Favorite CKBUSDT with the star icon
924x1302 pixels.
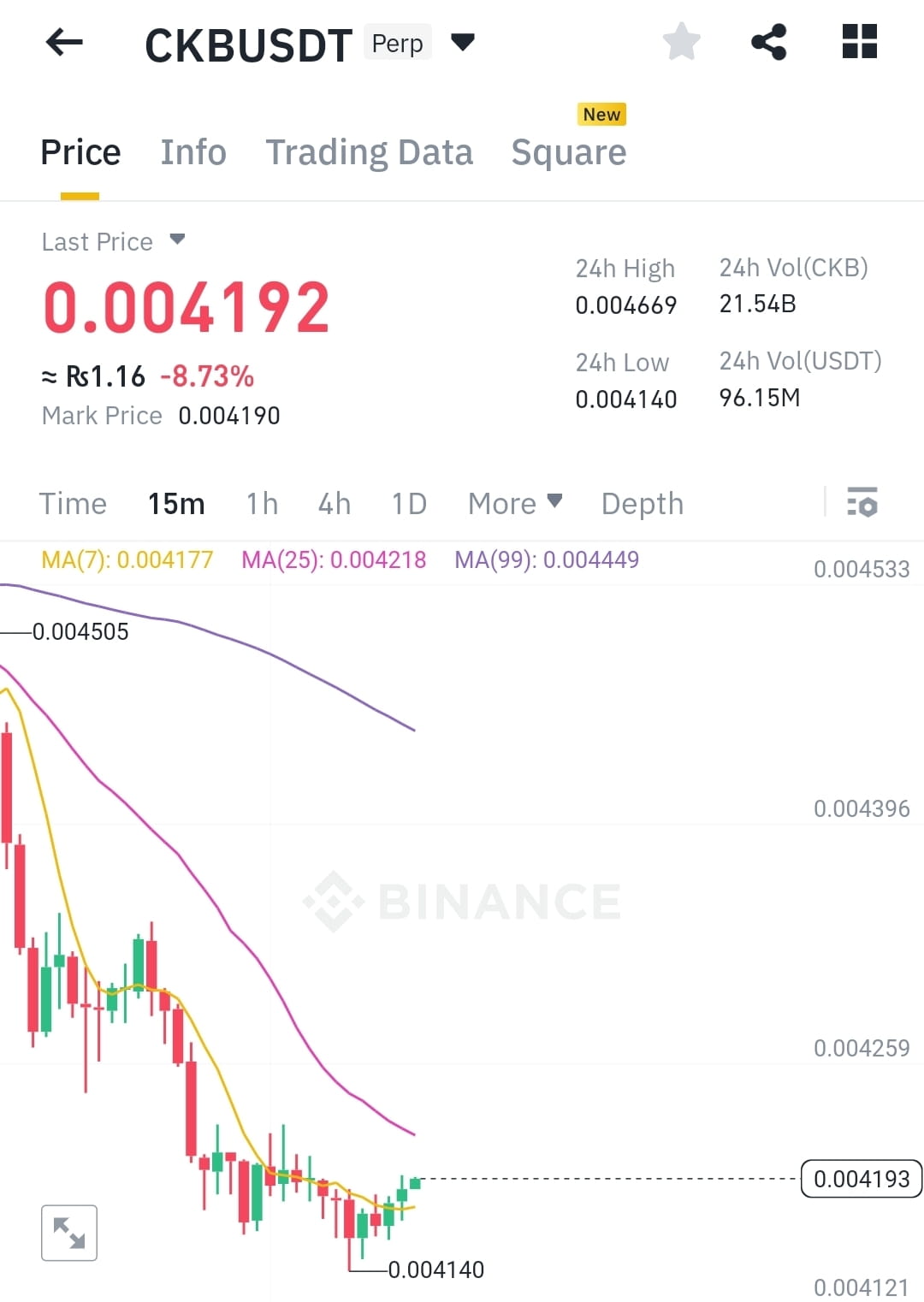[682, 41]
